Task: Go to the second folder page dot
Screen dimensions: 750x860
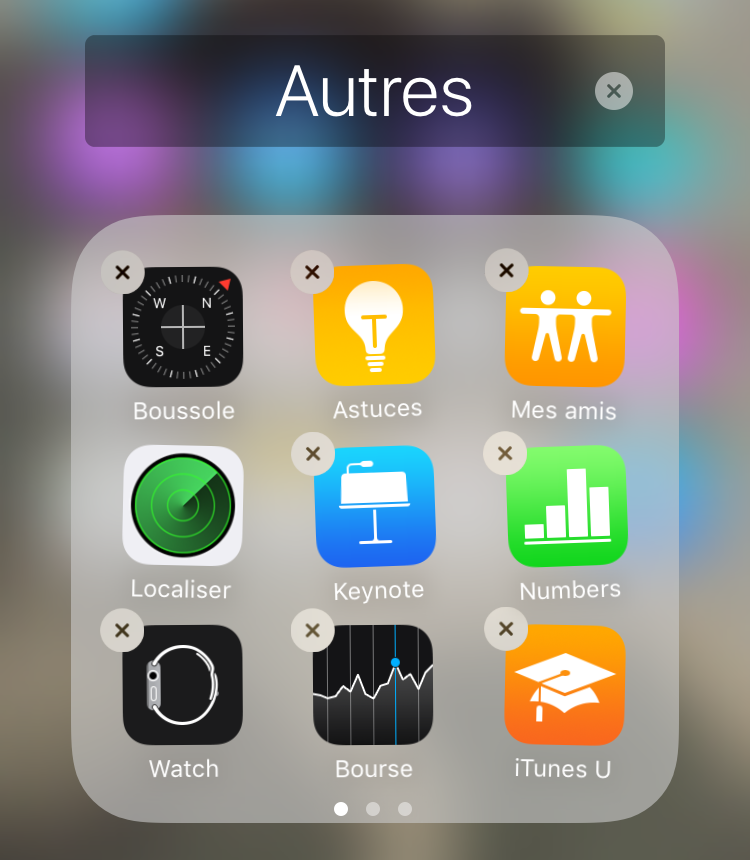Action: click(x=373, y=808)
